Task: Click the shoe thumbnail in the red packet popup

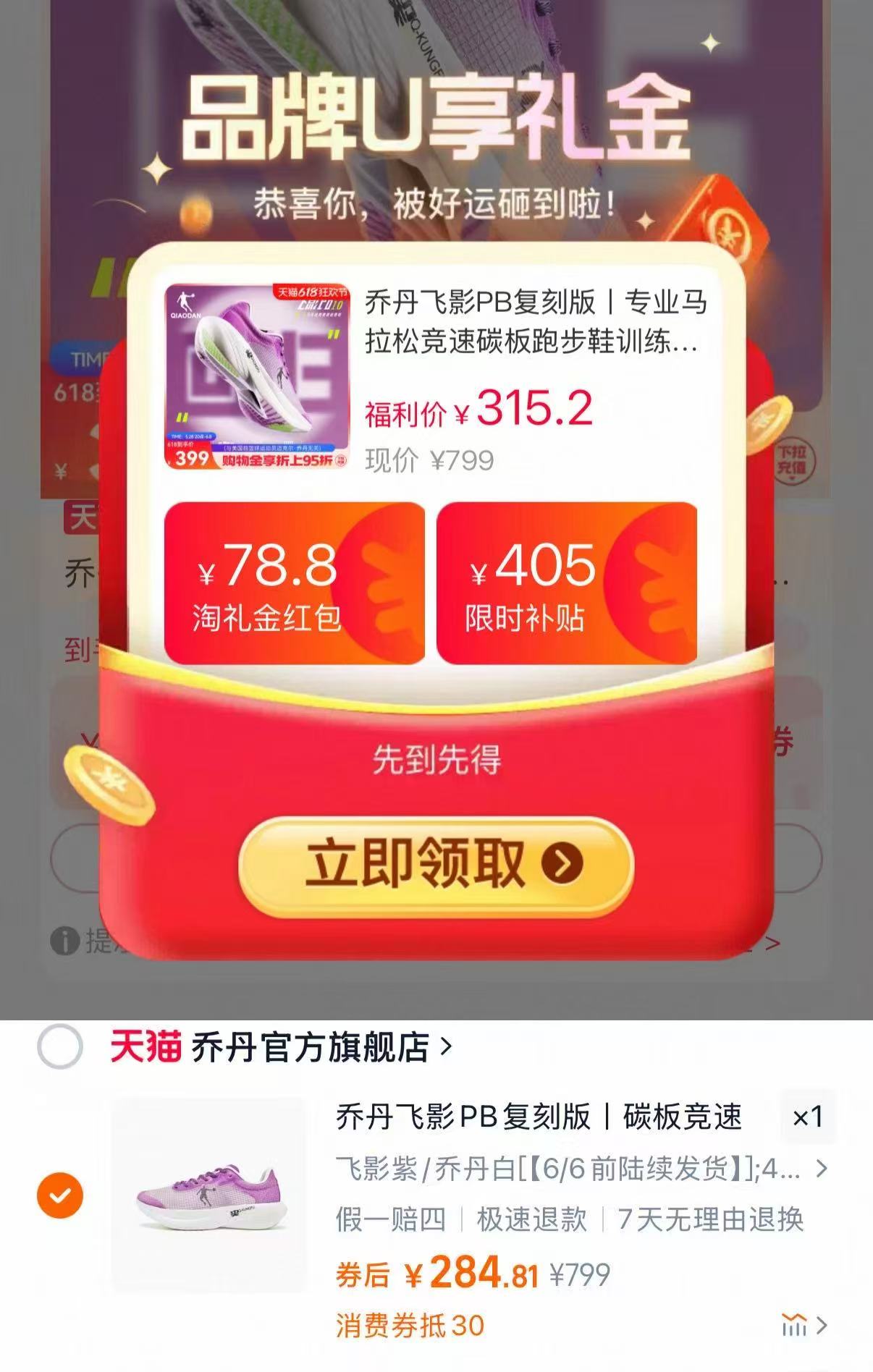Action: [253, 374]
